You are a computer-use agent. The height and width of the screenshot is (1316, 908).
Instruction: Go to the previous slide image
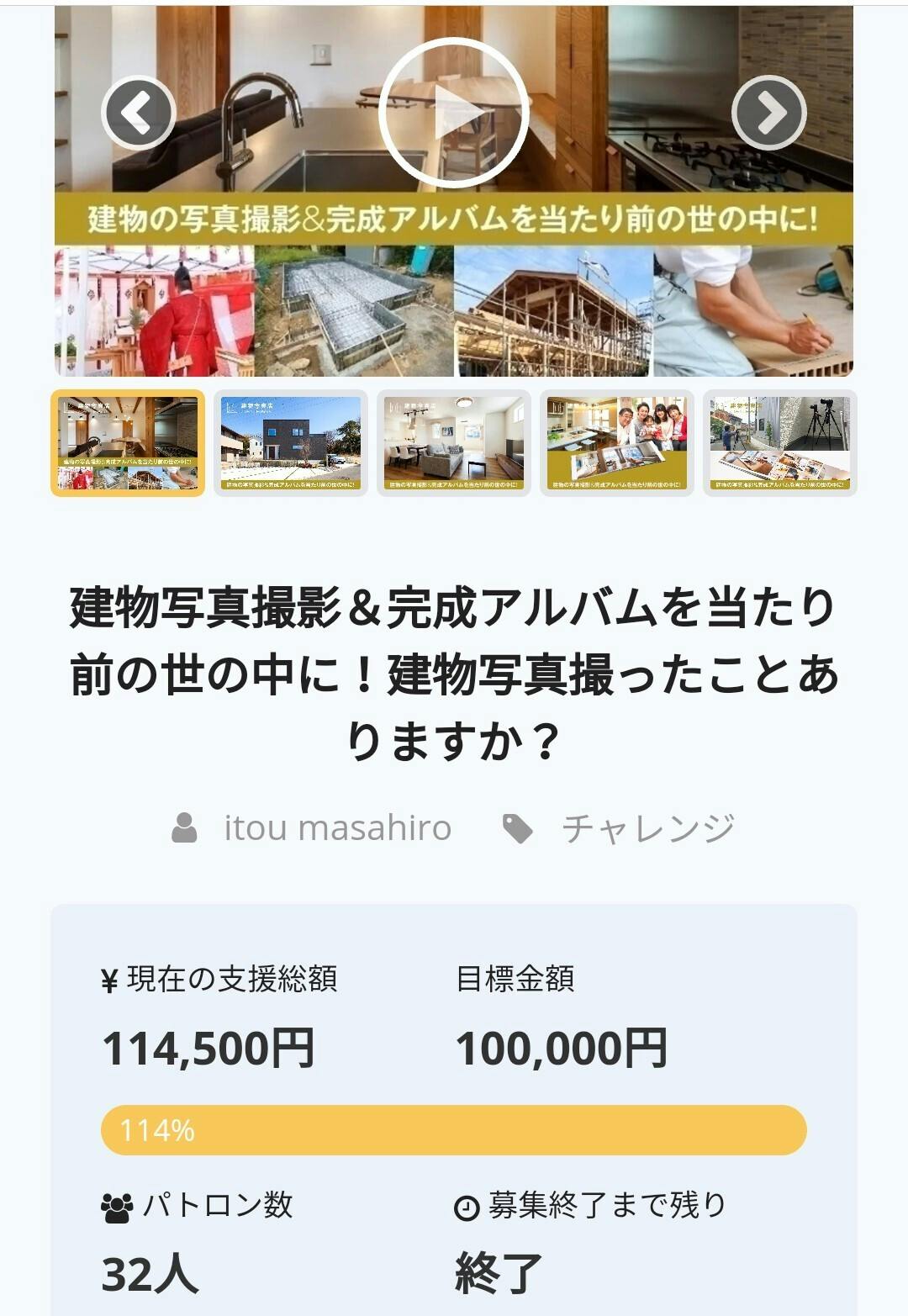point(139,113)
